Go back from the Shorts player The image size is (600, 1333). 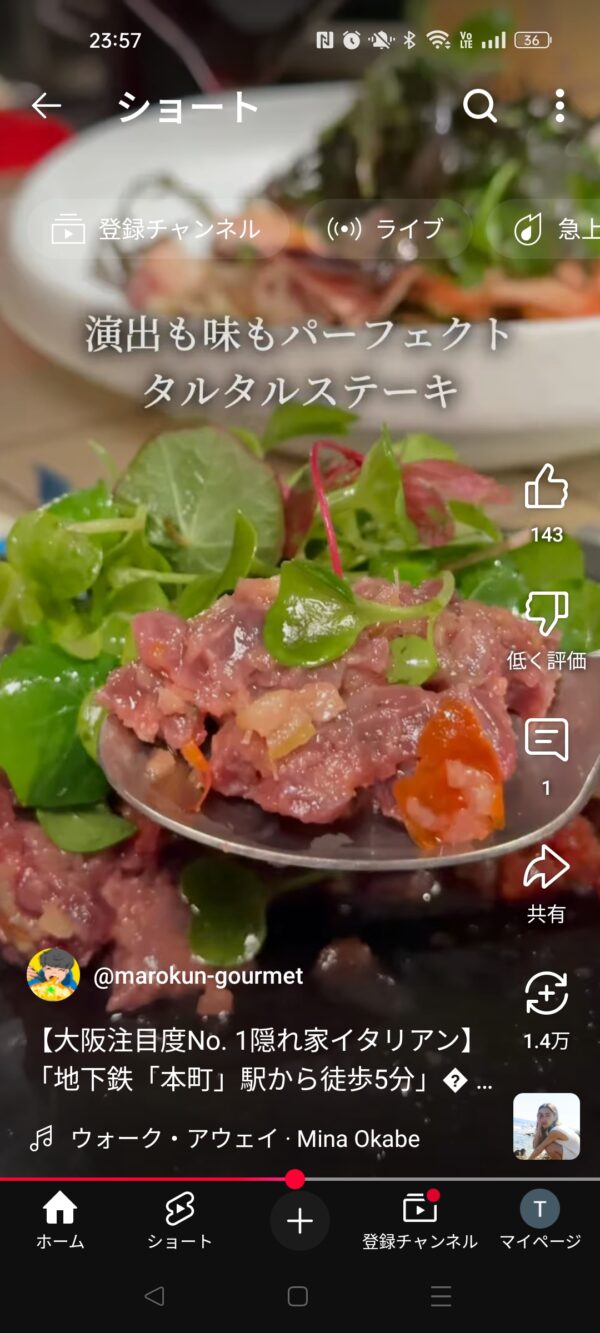[46, 106]
